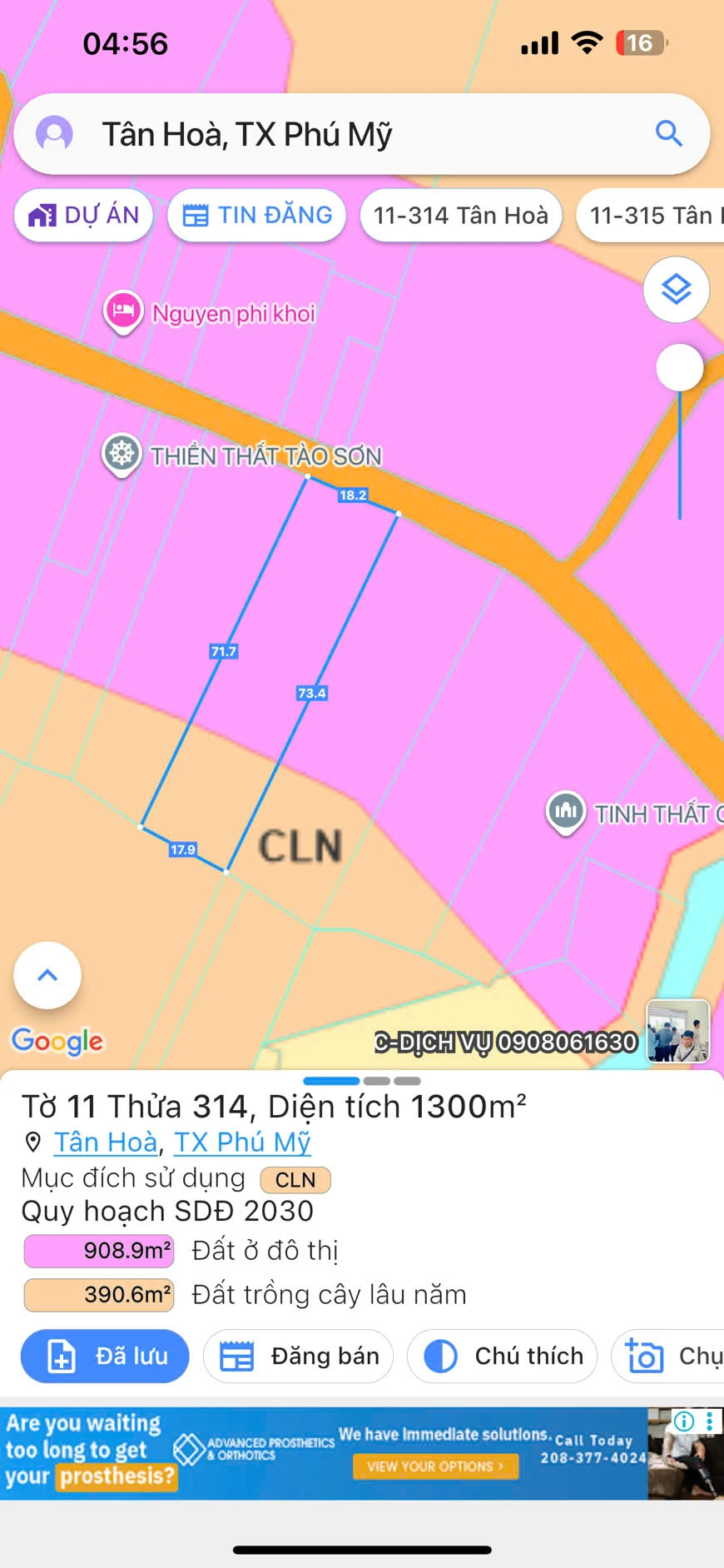Select the 11-314 Tân Hoà chip
Viewport: 724px width, 1568px height.
[x=460, y=216]
